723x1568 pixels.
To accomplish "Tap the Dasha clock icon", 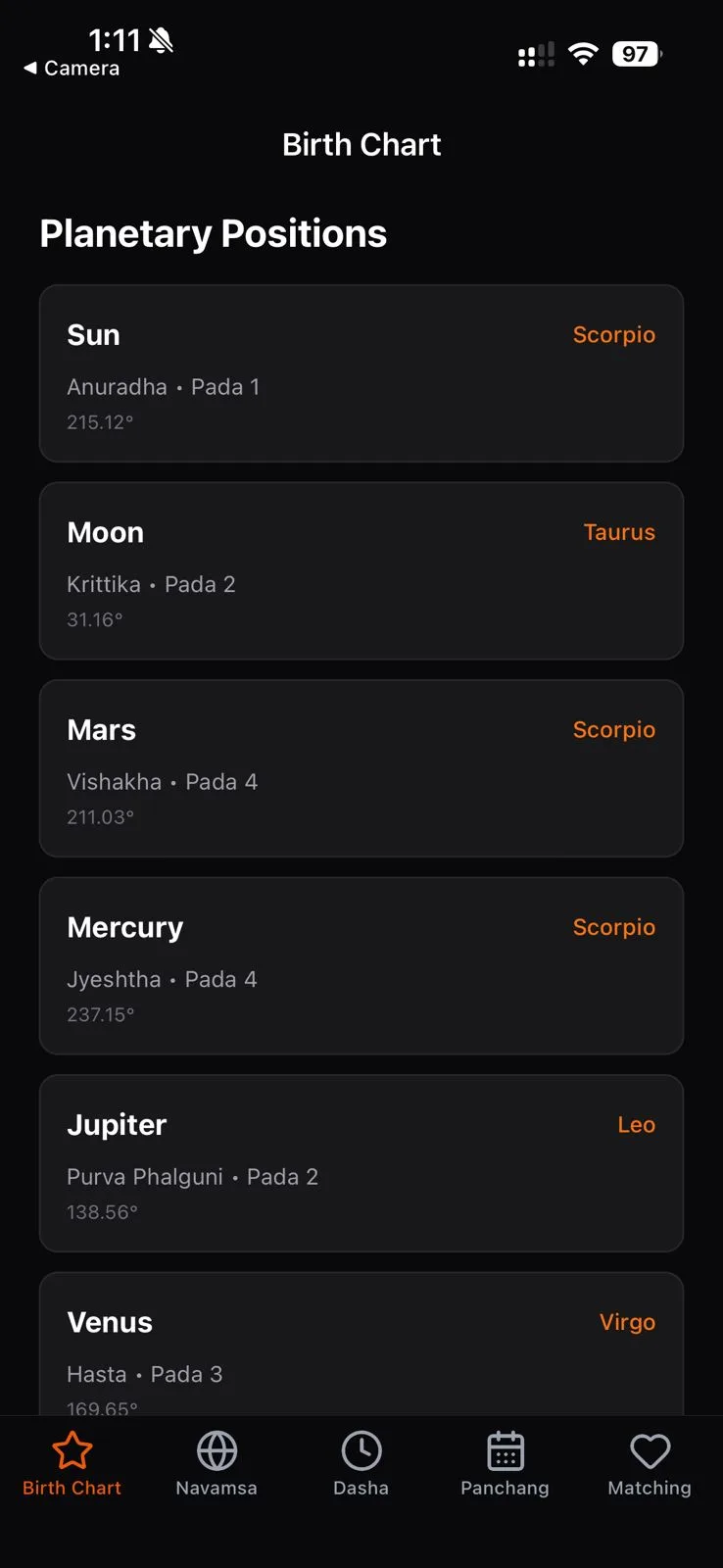I will 361,1451.
